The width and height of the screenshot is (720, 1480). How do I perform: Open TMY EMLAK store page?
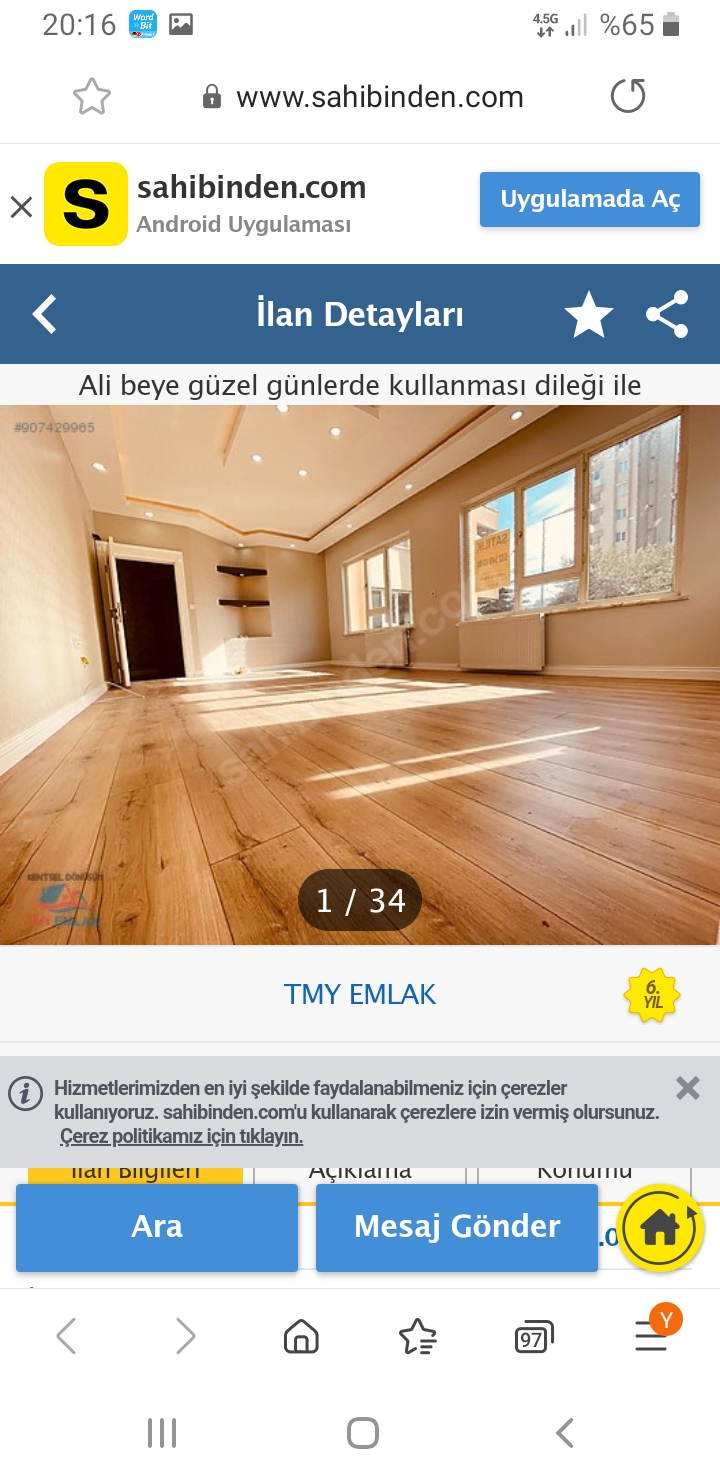click(x=360, y=994)
